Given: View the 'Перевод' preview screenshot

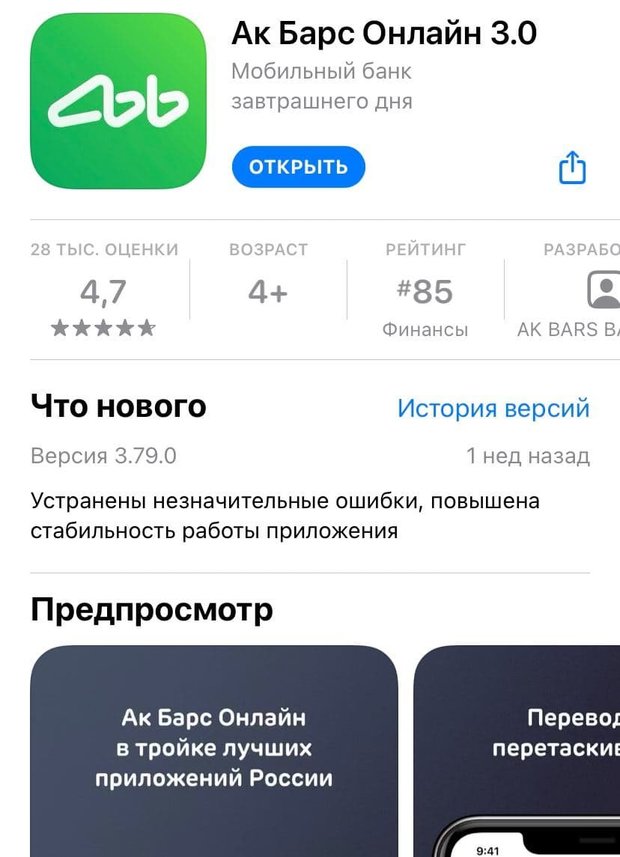Looking at the screenshot, I should pyautogui.click(x=530, y=750).
